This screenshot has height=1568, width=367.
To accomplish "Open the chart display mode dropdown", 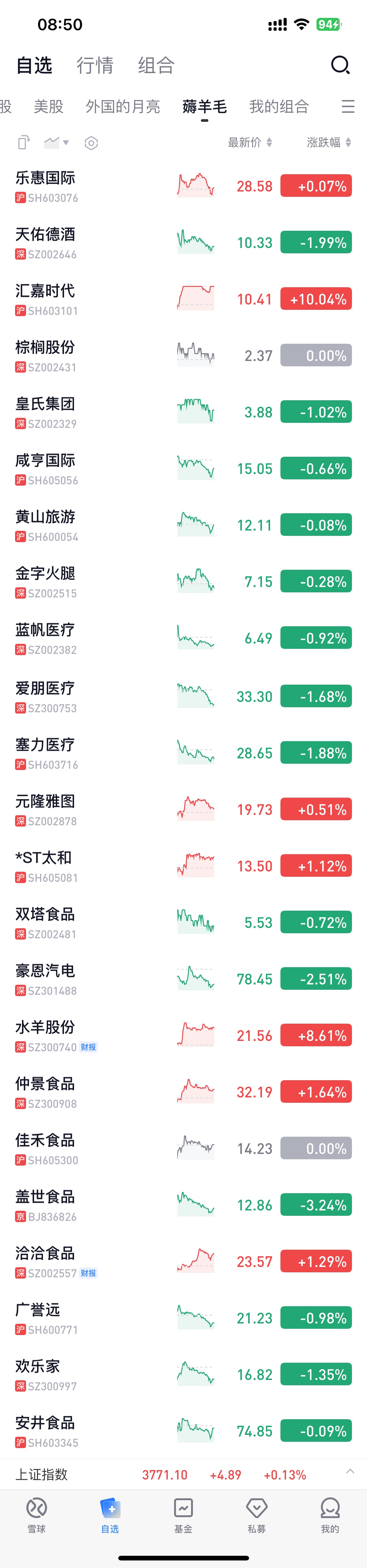I will coord(56,143).
